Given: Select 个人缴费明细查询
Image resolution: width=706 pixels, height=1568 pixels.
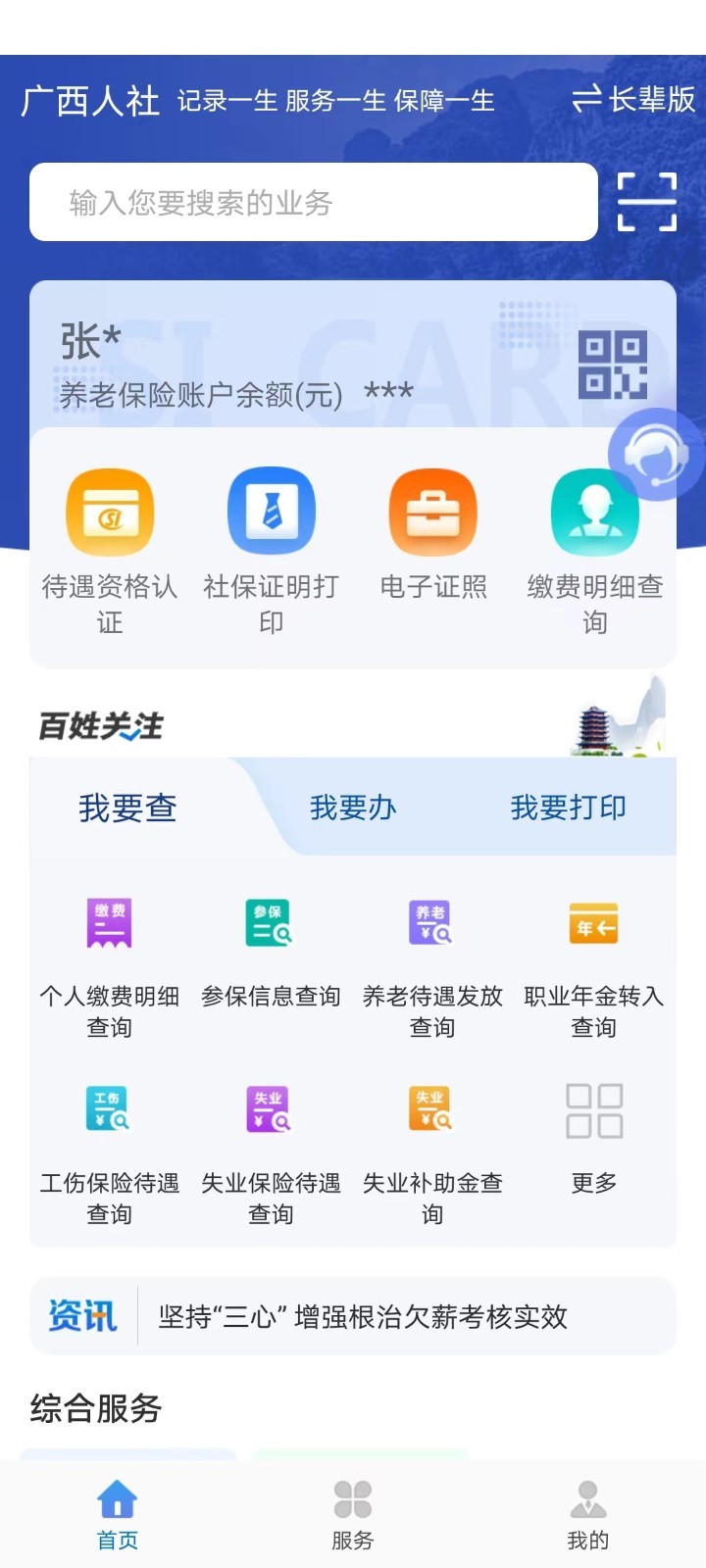Looking at the screenshot, I should pos(109,966).
